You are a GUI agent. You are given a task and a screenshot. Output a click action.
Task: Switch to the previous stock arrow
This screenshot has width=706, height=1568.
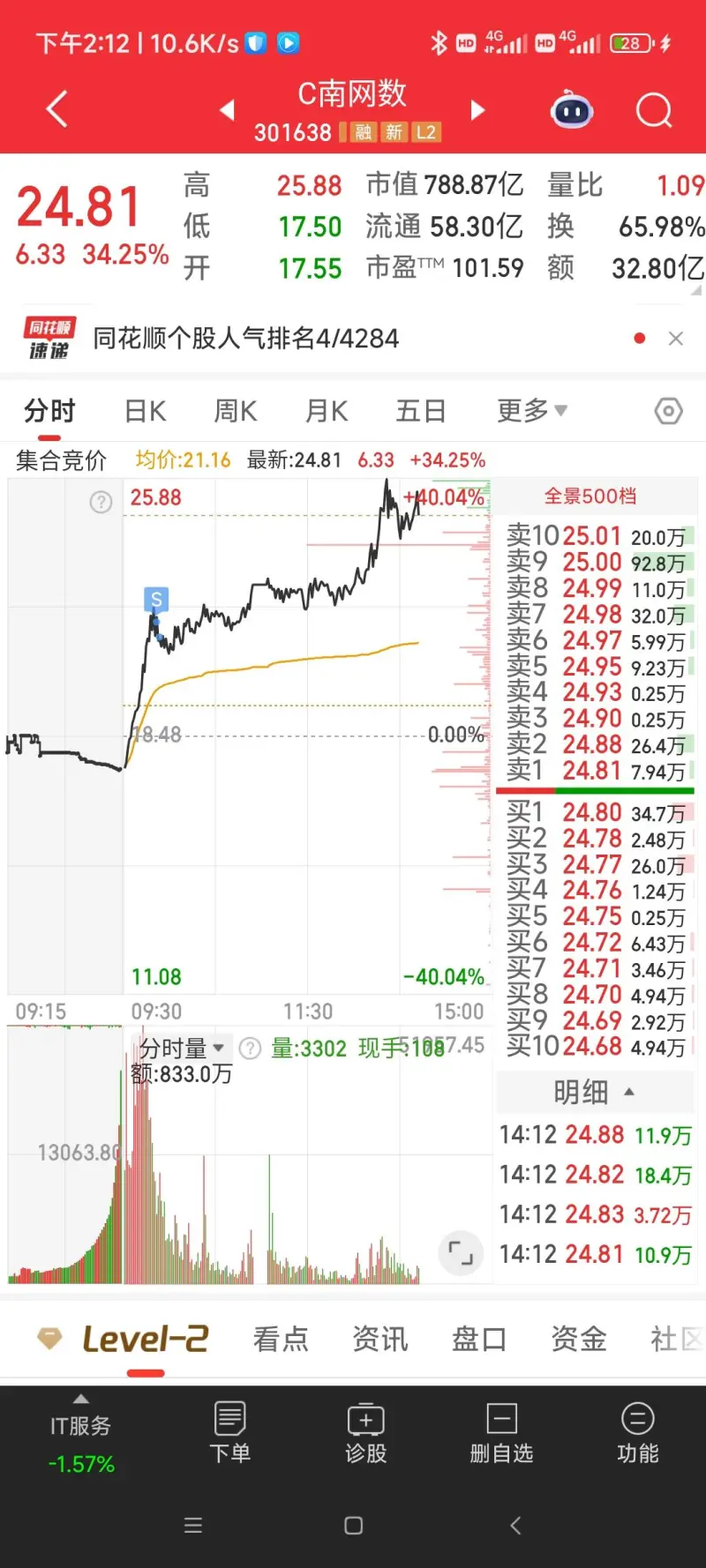pos(228,110)
